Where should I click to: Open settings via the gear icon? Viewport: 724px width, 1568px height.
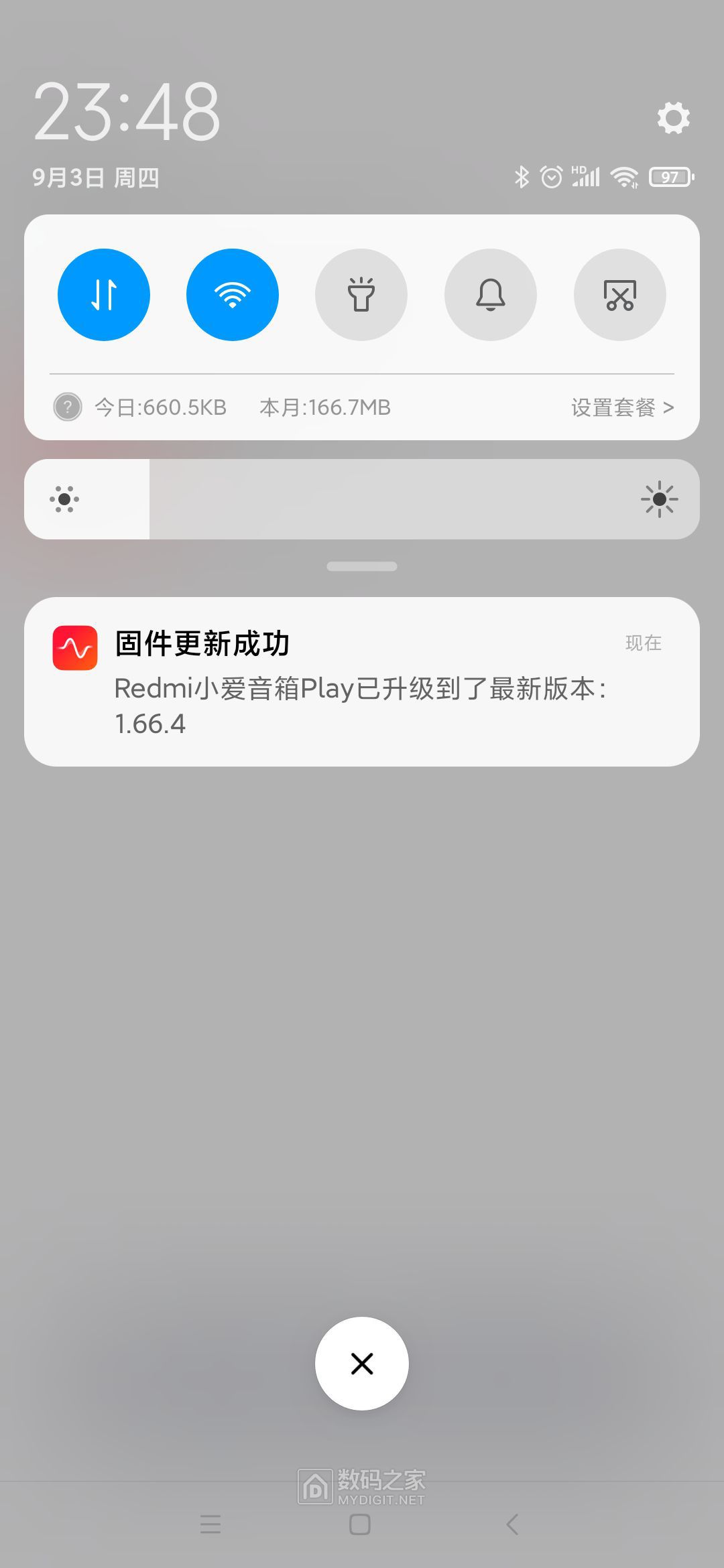coord(673,118)
